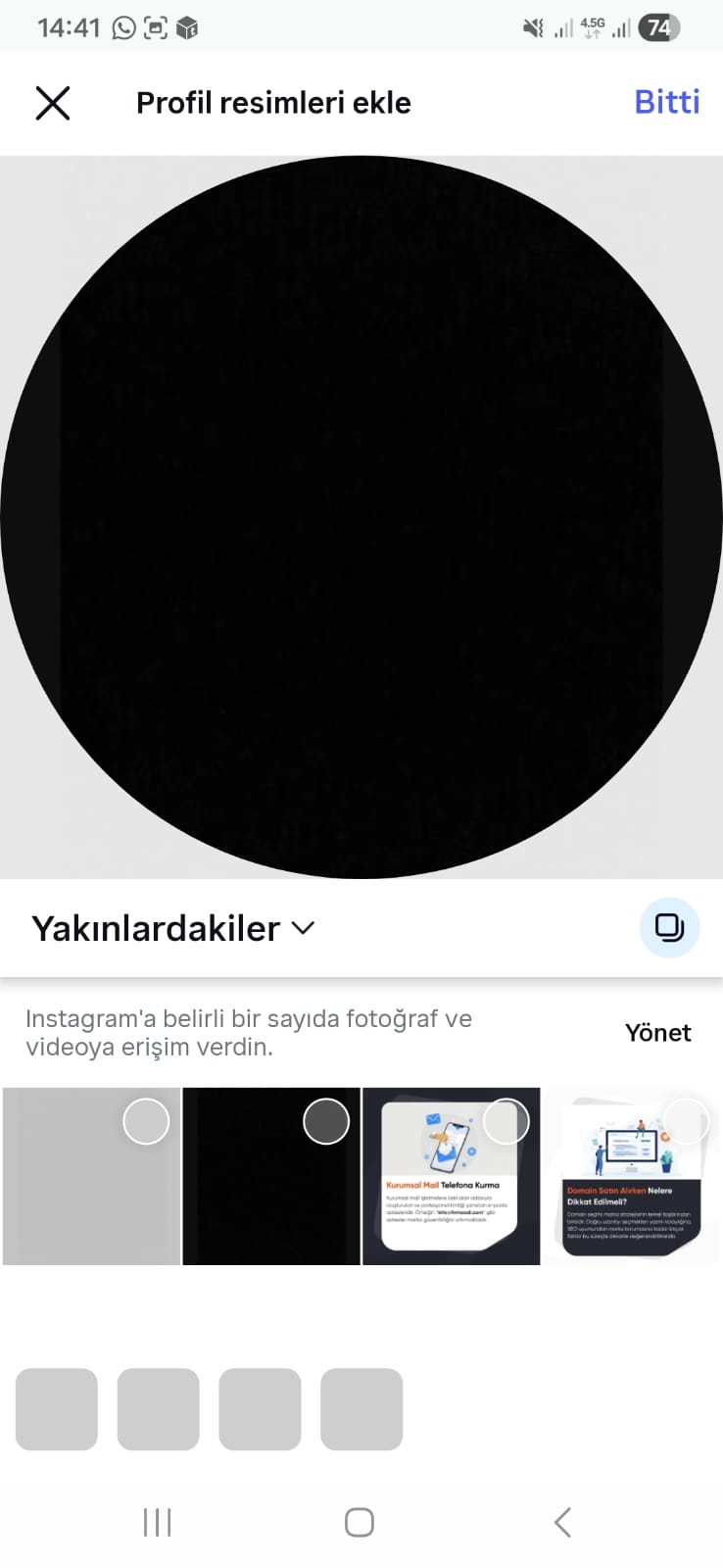Select the gray photo via its selection circle
723x1568 pixels.
(147, 1120)
